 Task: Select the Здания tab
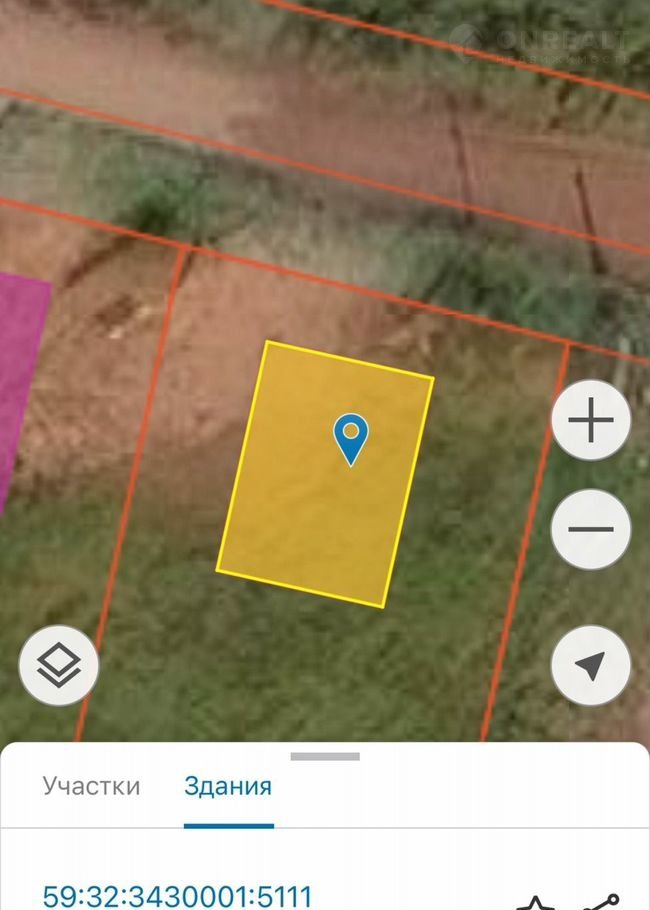228,786
